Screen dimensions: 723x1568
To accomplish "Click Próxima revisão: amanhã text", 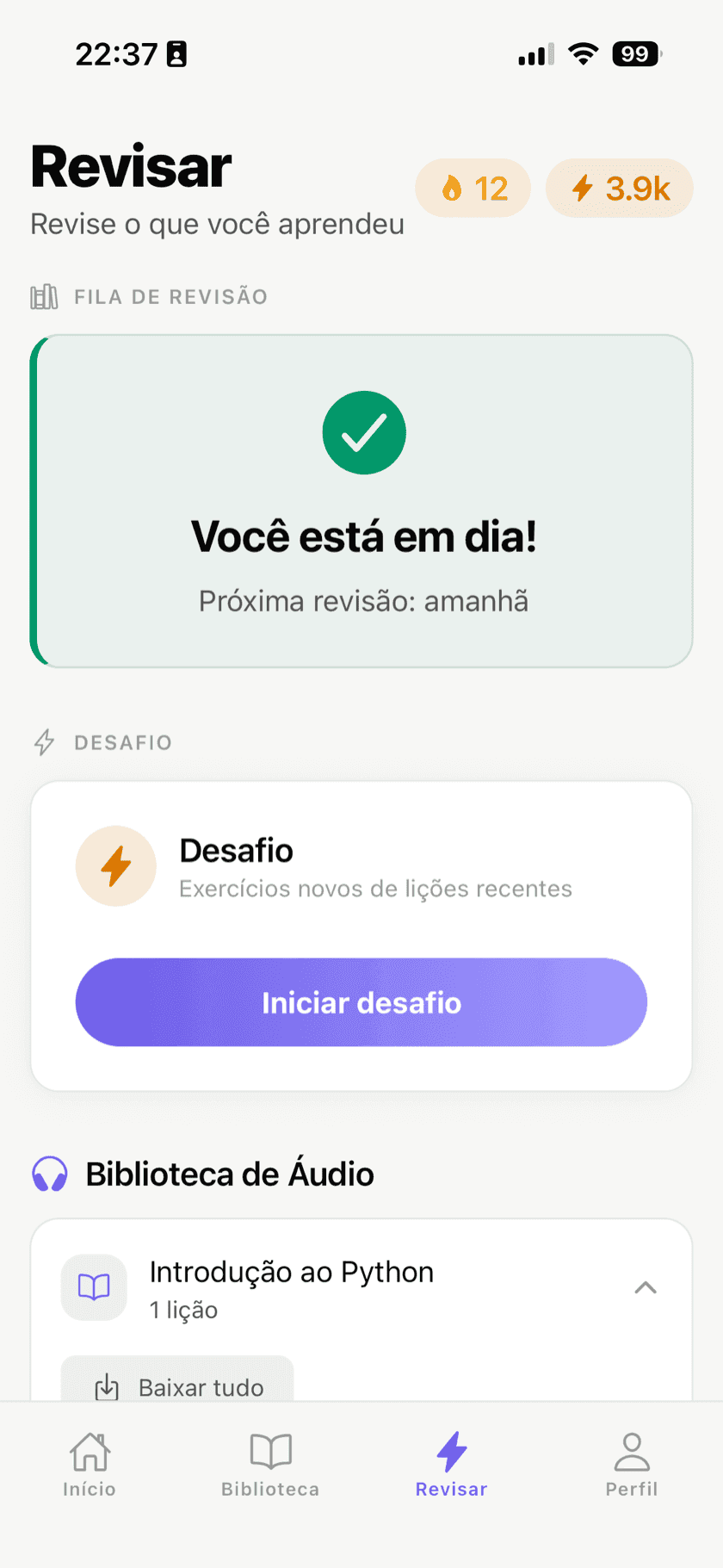I will point(363,600).
